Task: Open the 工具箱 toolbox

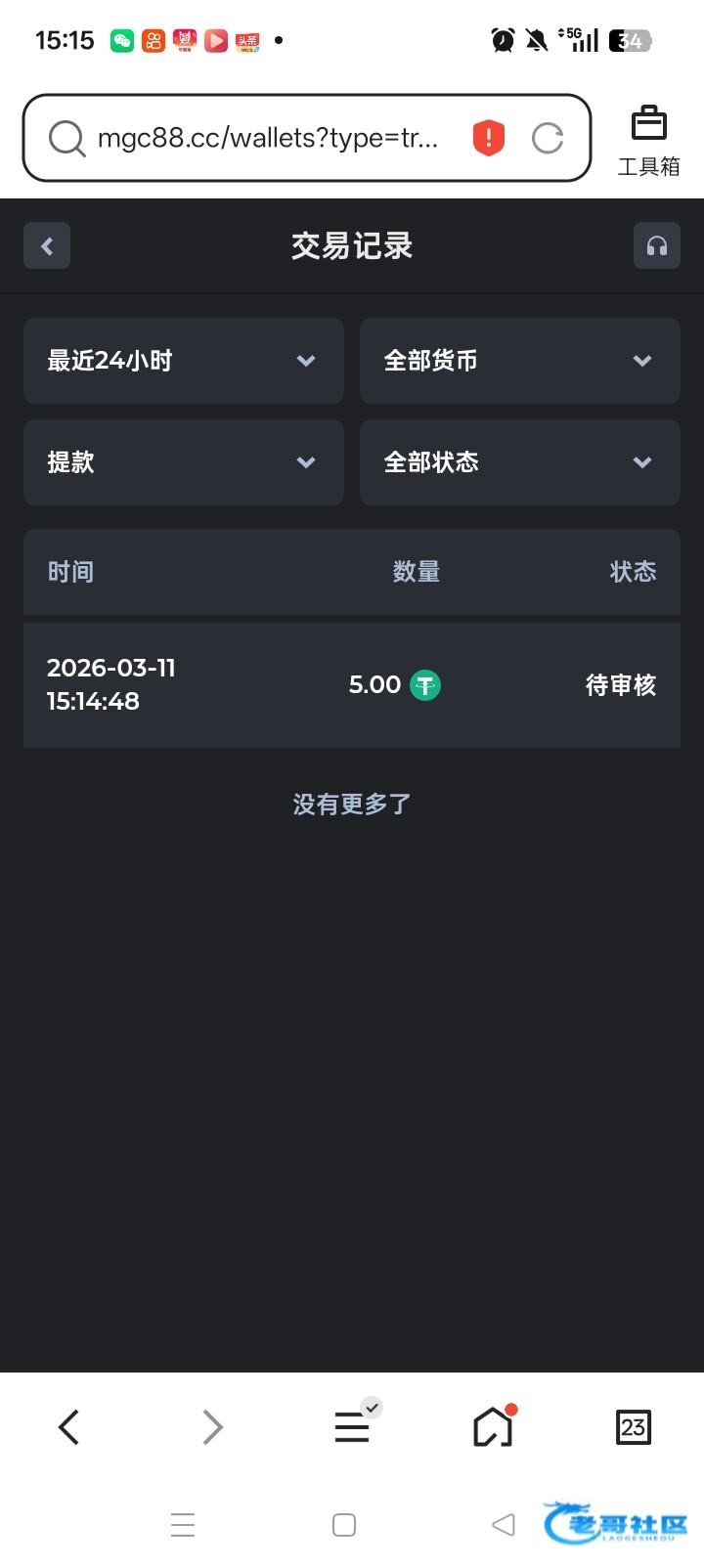Action: click(x=648, y=141)
